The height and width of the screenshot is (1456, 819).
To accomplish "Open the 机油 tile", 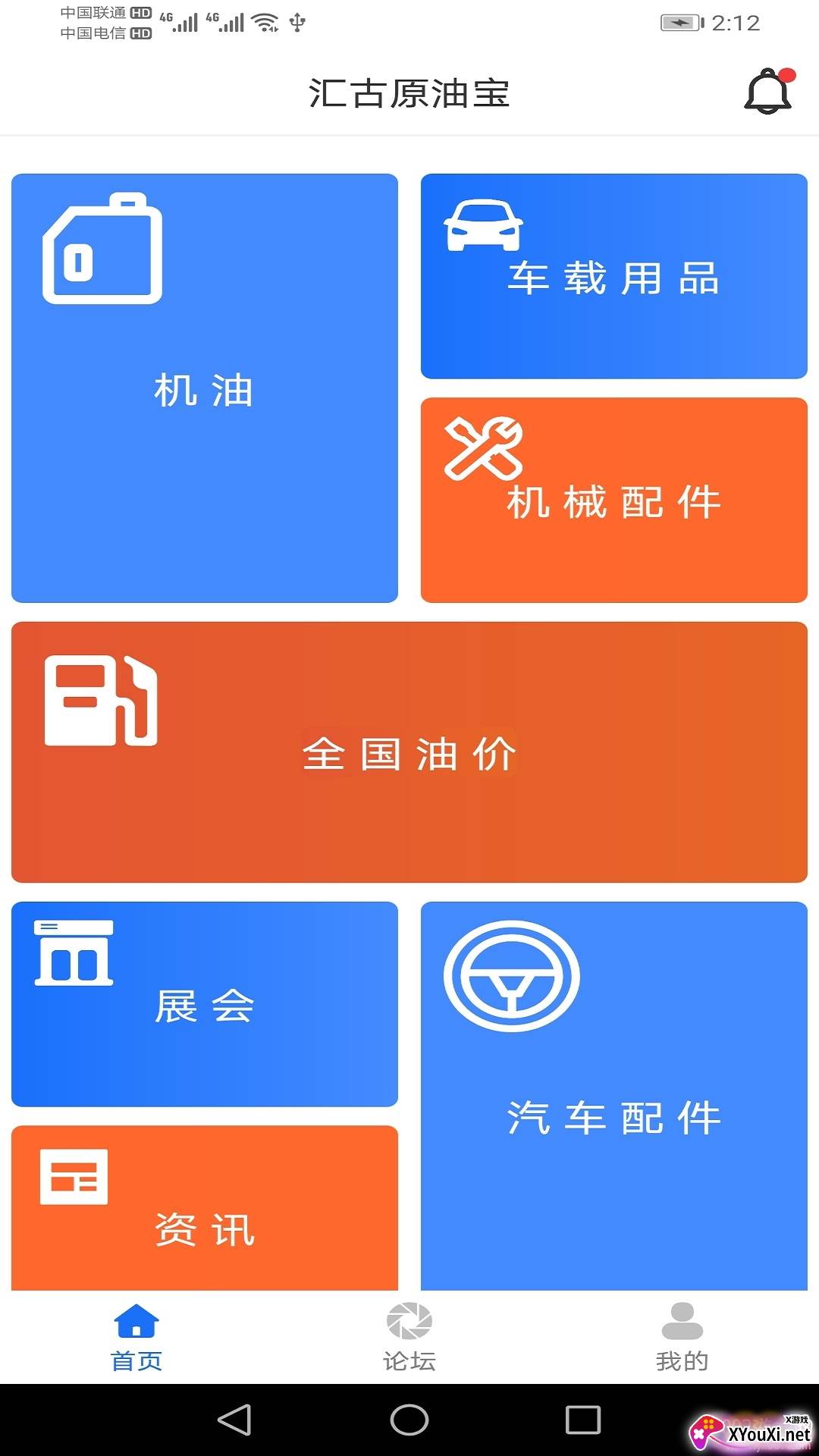I will [205, 388].
